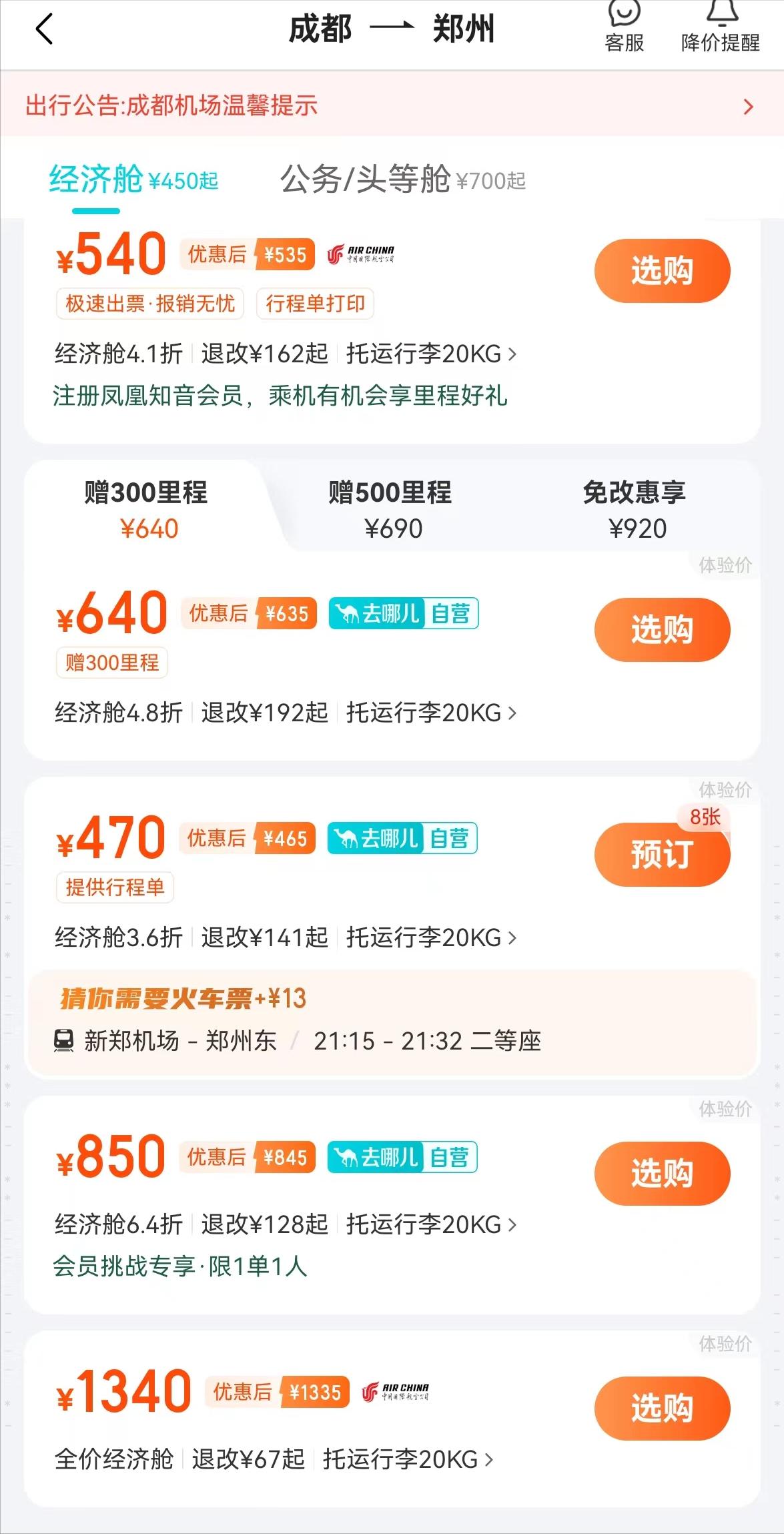The image size is (784, 1534).
Task: Expand baggage details for the ¥470 fare
Action: (514, 937)
